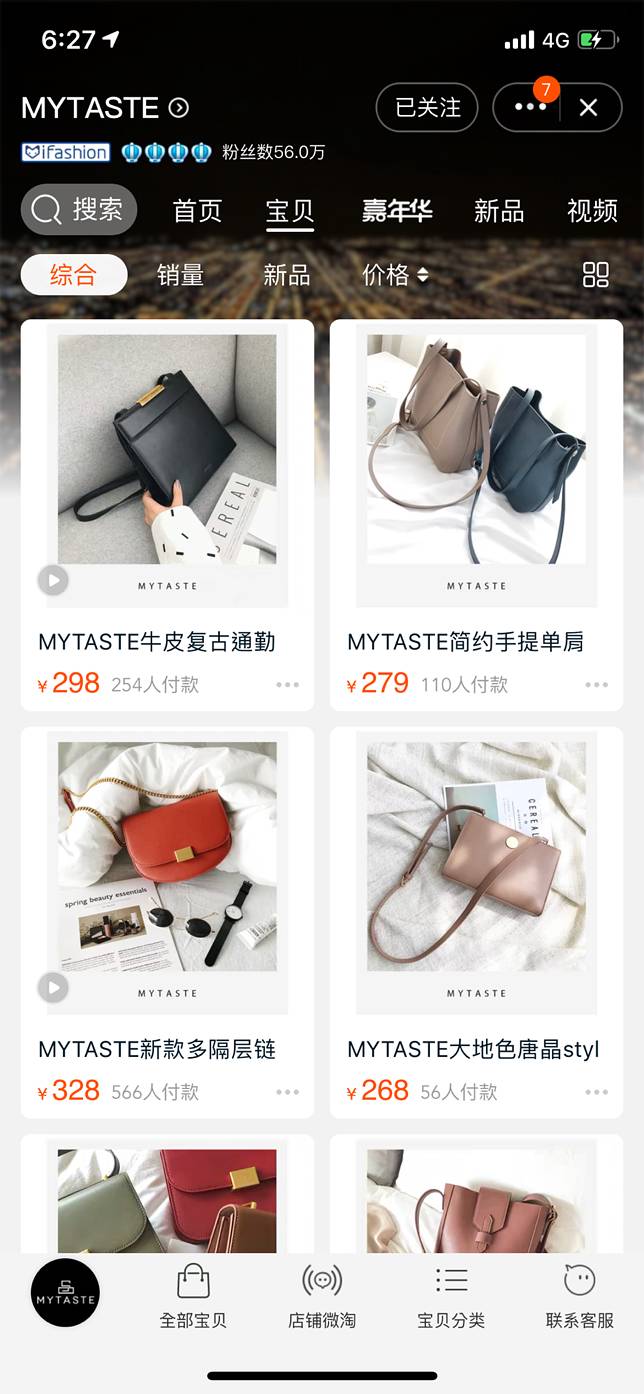The width and height of the screenshot is (644, 1394).
Task: Open the three-dot menu with badge
Action: point(529,108)
